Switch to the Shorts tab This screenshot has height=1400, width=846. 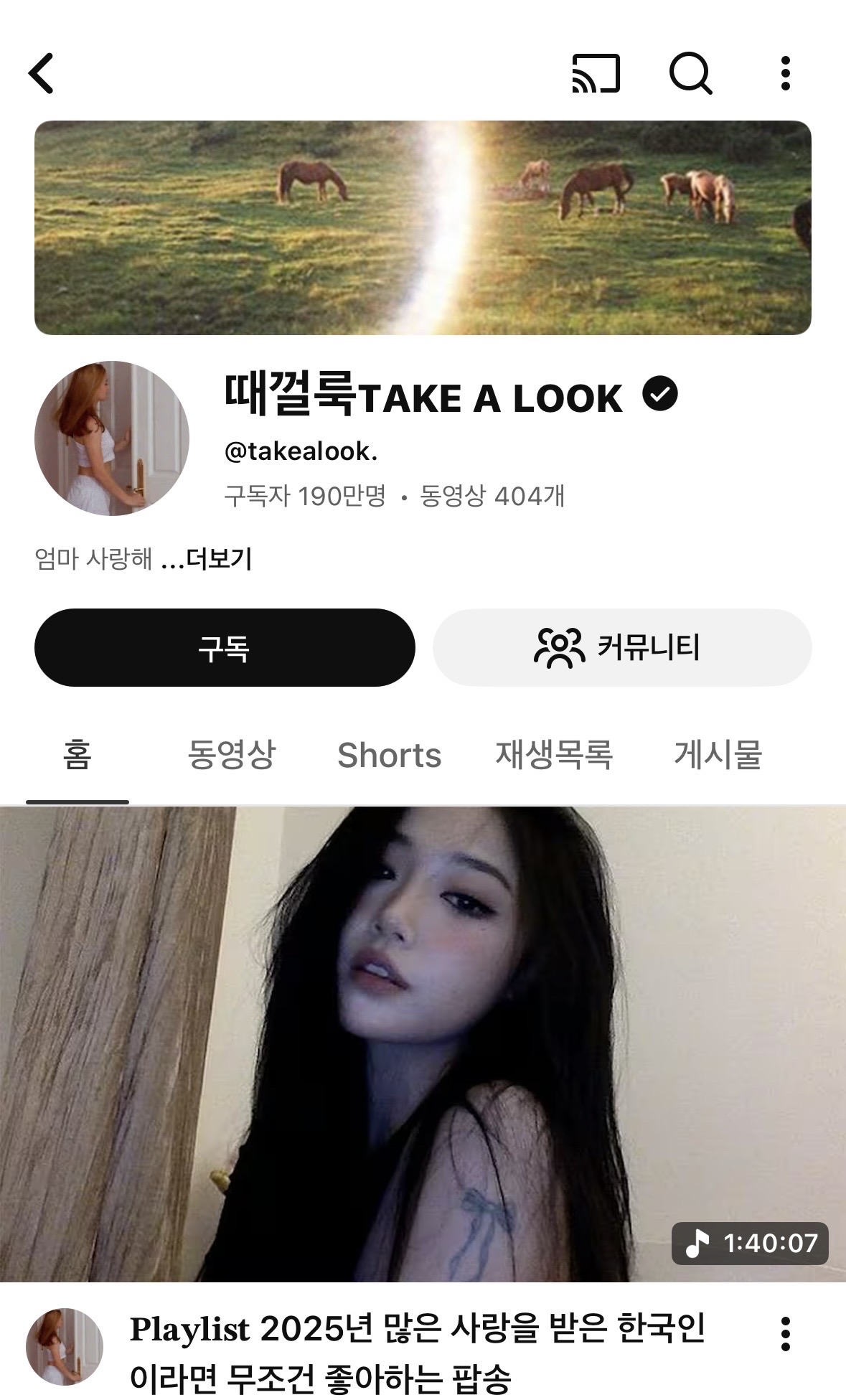(389, 755)
